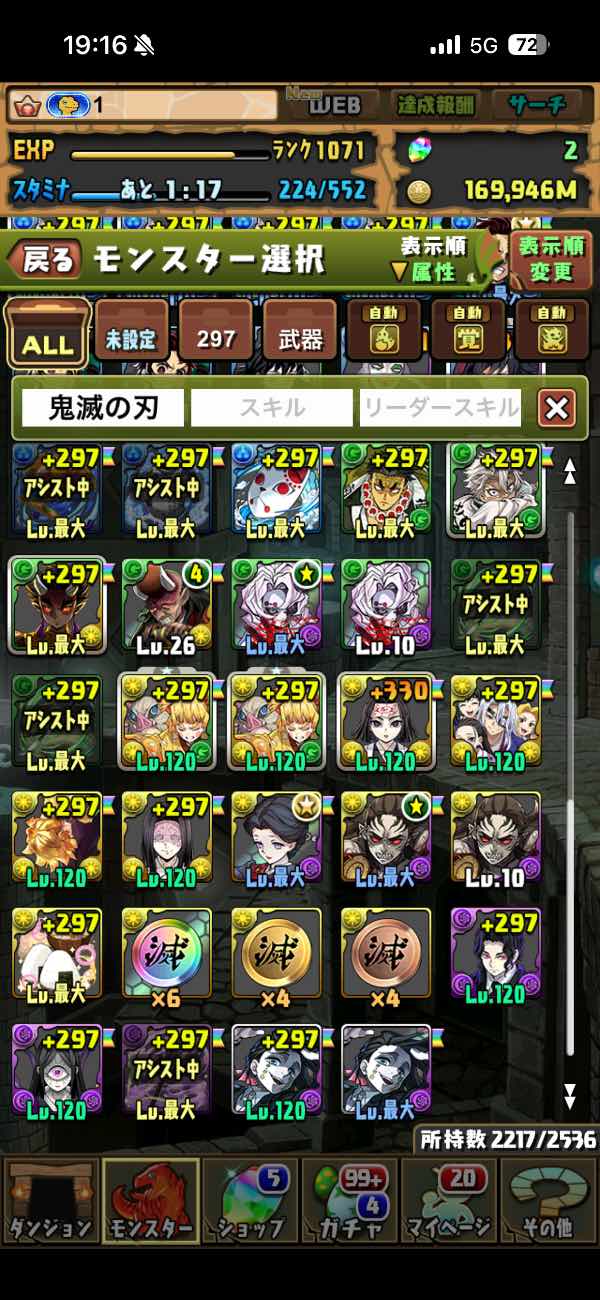Tap the スキル search field

pyautogui.click(x=271, y=407)
